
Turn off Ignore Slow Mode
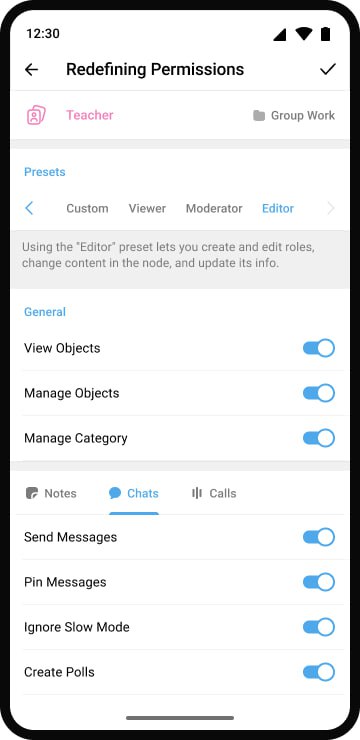point(319,627)
